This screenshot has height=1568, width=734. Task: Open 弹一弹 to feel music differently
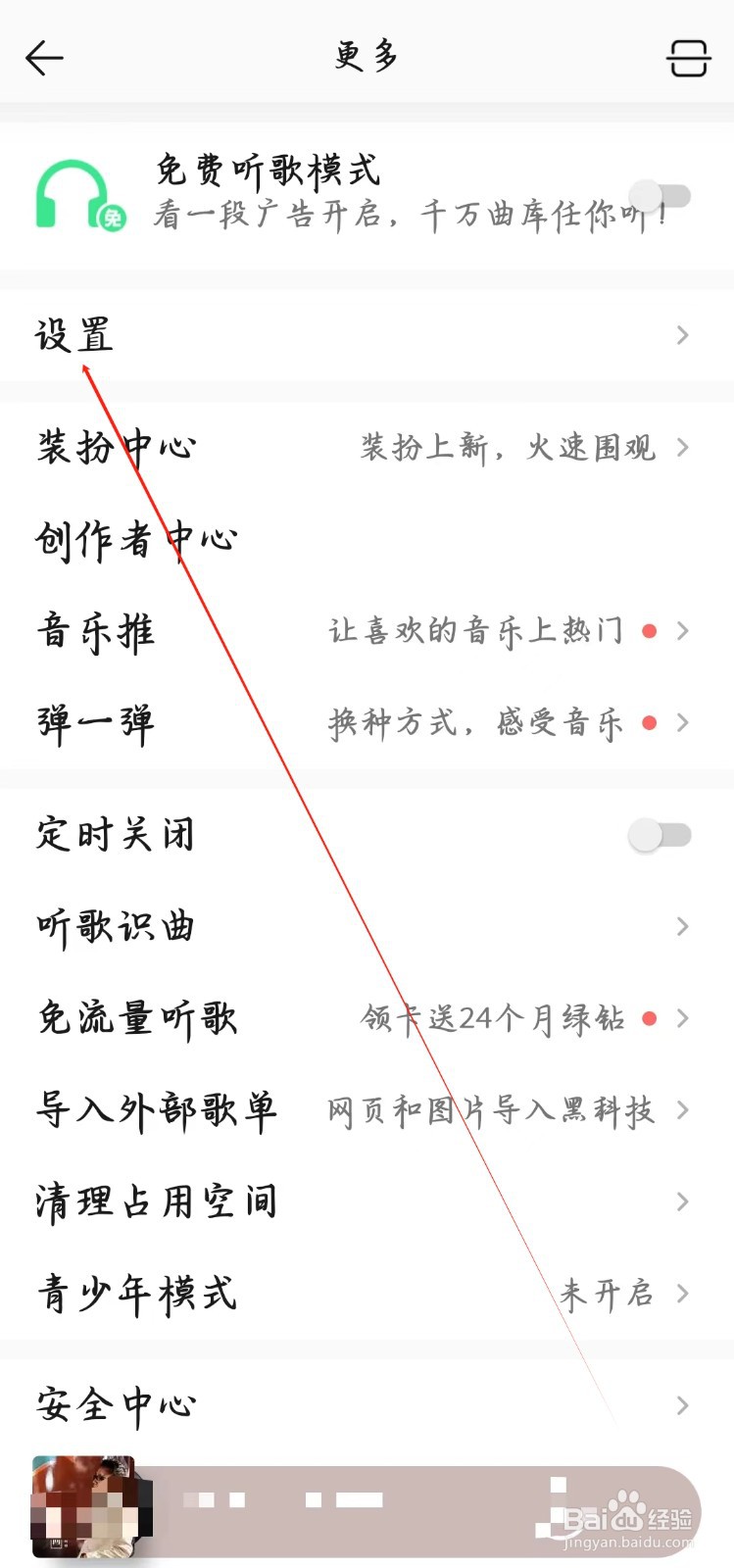tap(95, 723)
